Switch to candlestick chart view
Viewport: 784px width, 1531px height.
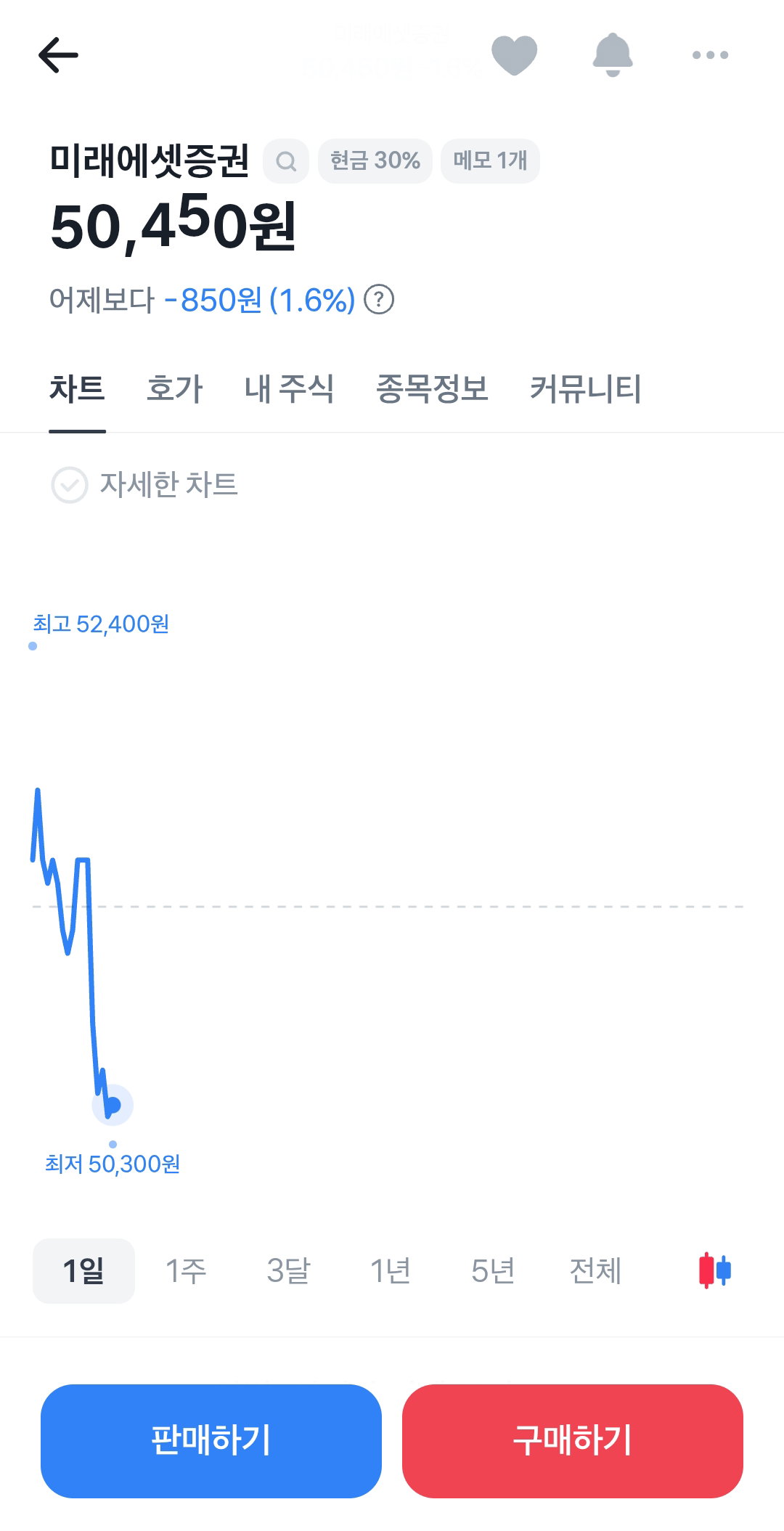click(x=715, y=1270)
